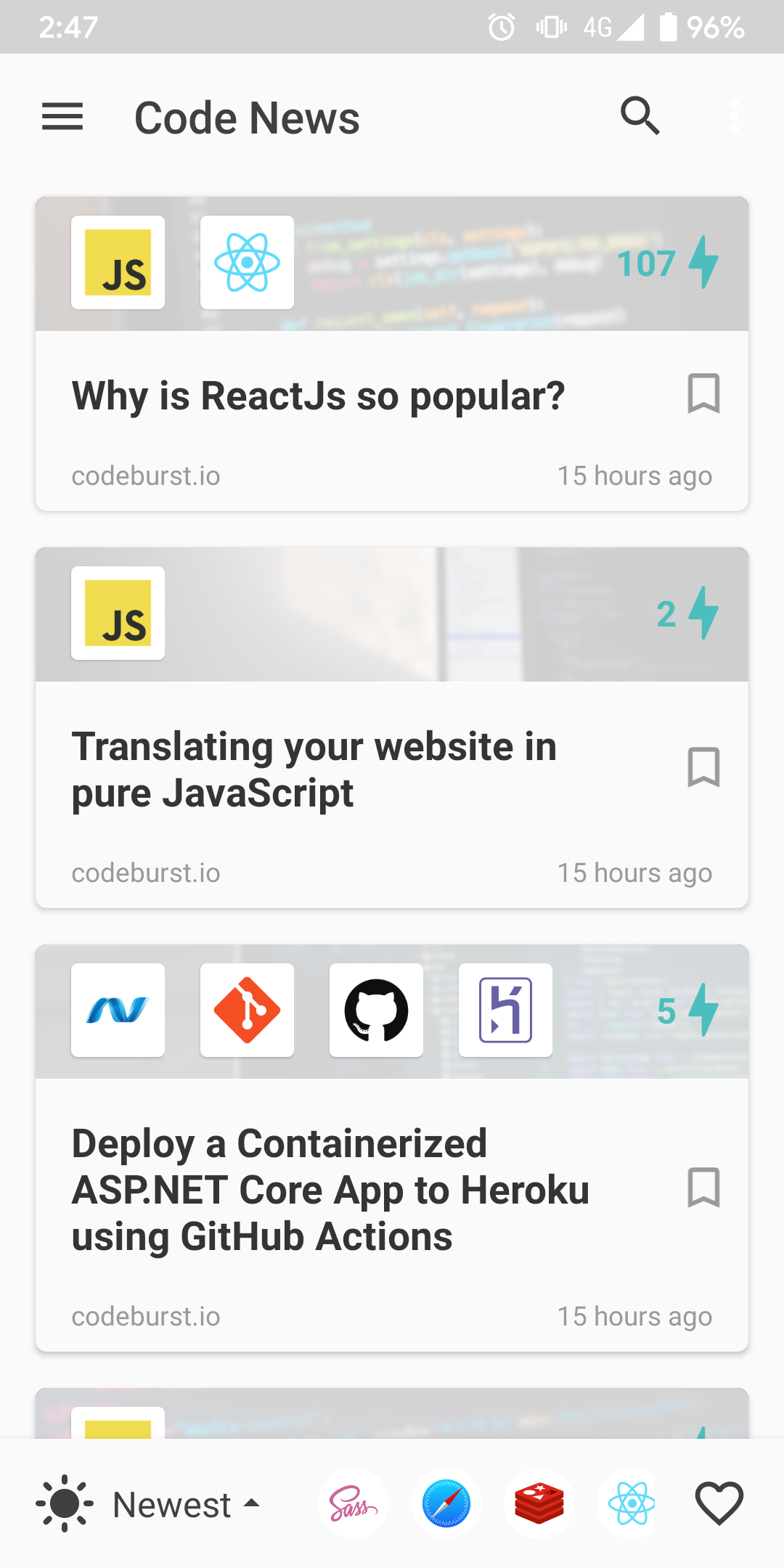Open the three-dot overflow menu
Viewport: 784px width, 1568px height.
pos(733,116)
